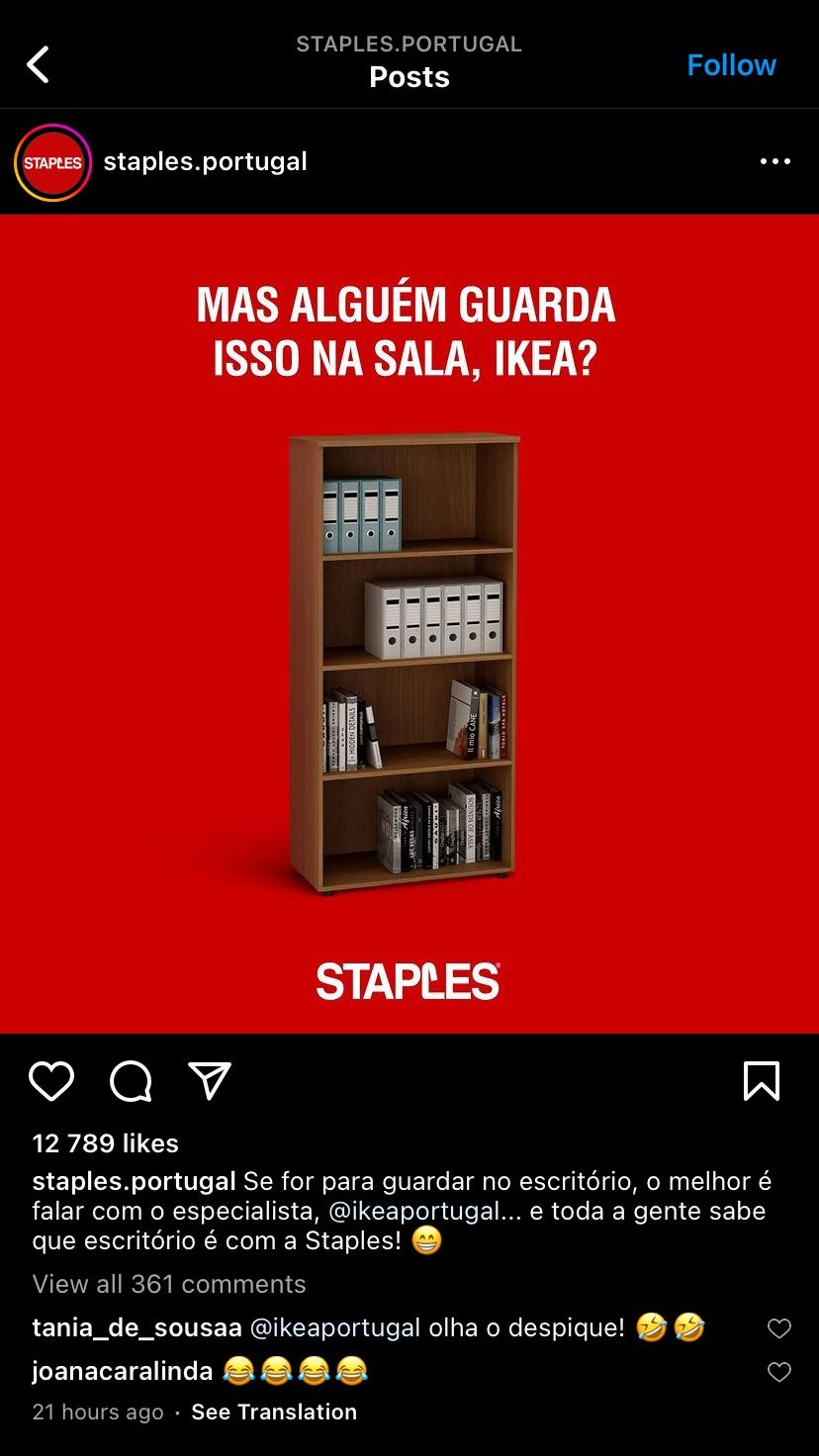The height and width of the screenshot is (1456, 819).
Task: Like tania_de_sousaa's comment
Action: point(779,1328)
